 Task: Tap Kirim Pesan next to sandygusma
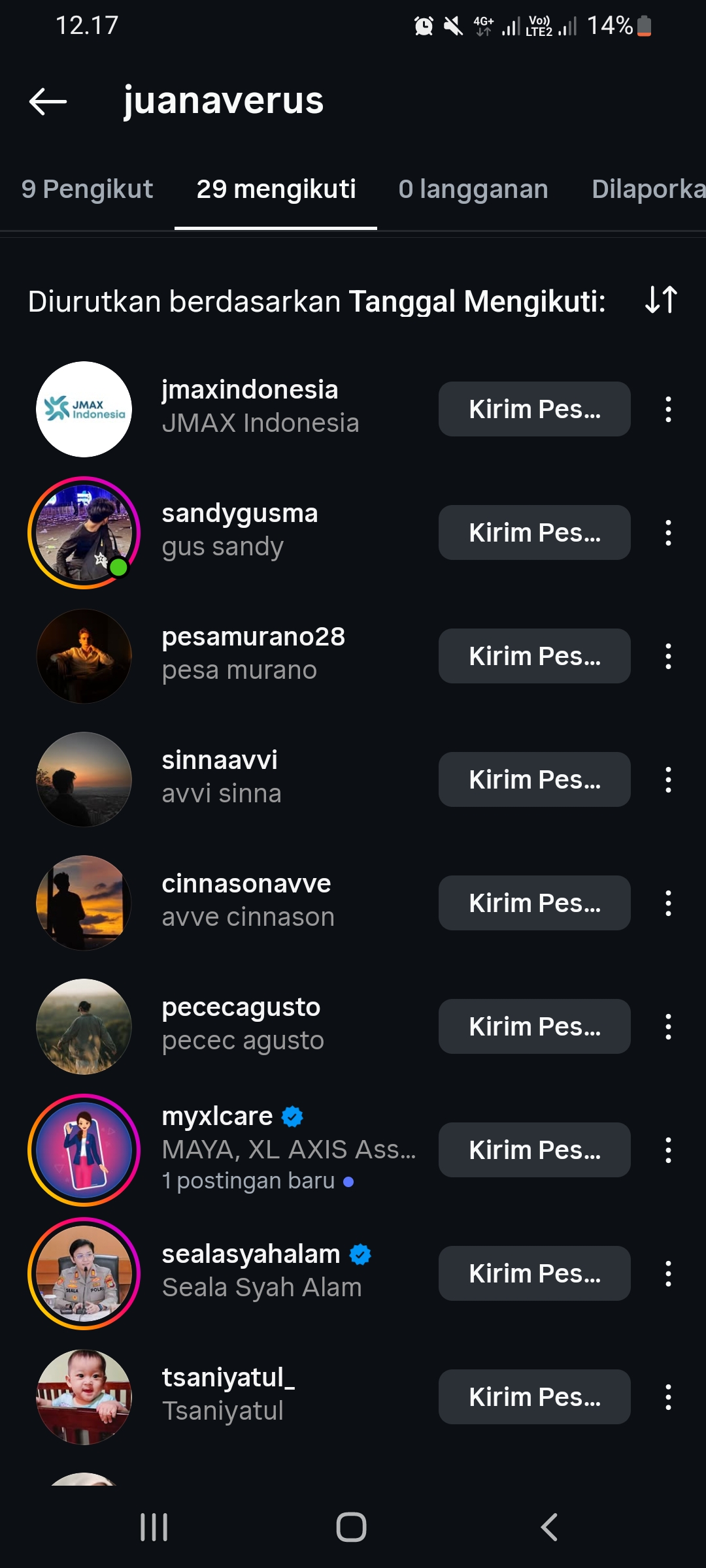(534, 532)
